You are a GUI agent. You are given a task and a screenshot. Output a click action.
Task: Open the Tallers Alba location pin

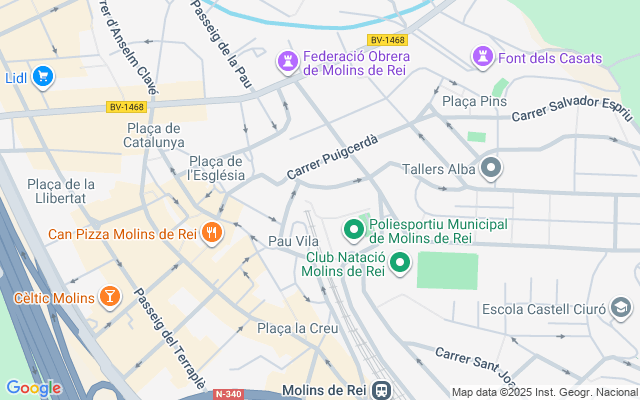(x=491, y=168)
